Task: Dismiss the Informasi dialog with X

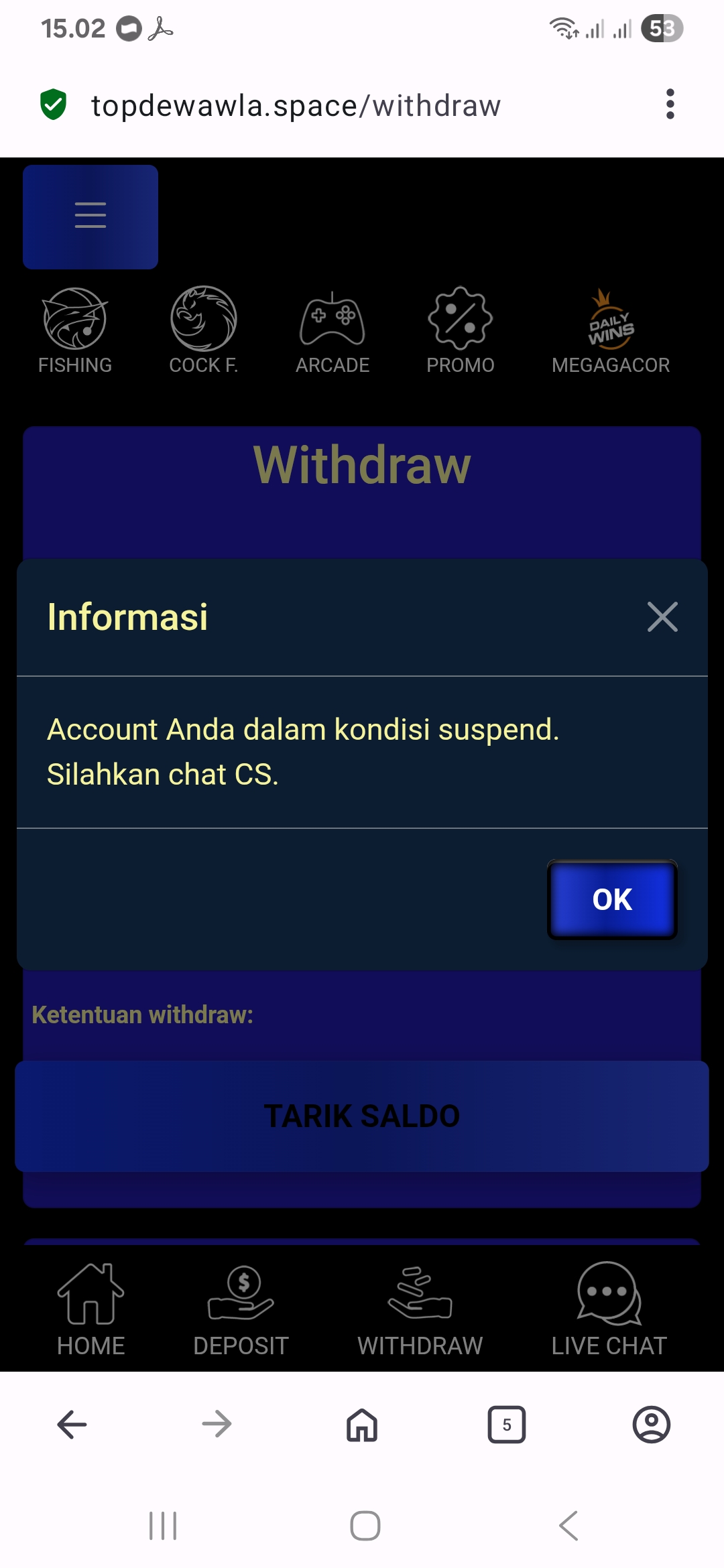Action: tap(662, 616)
